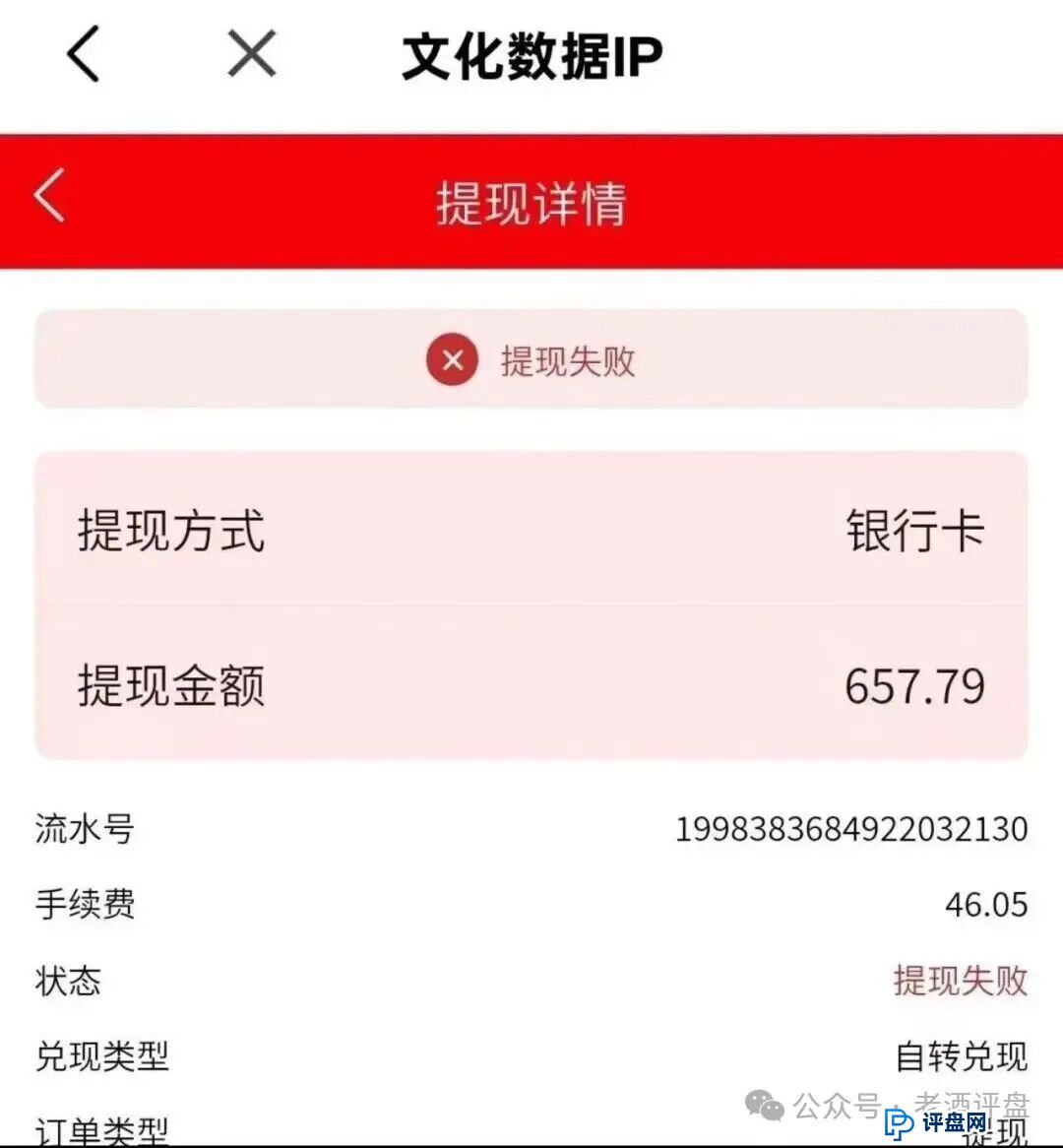Tap the 文化数据IP title text
The image size is (1063, 1148).
pyautogui.click(x=531, y=56)
